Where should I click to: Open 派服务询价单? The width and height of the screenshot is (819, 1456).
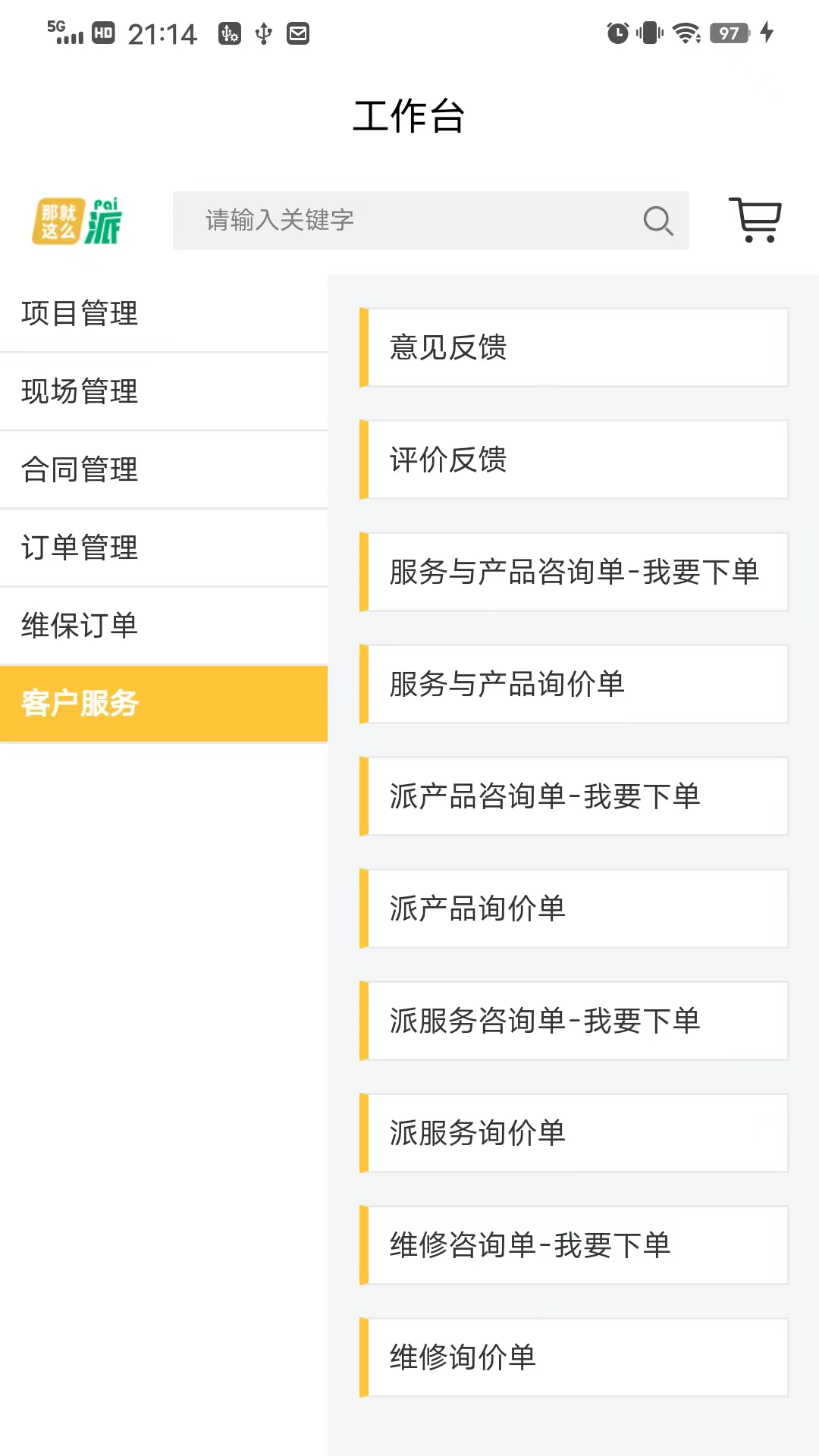pos(574,1133)
